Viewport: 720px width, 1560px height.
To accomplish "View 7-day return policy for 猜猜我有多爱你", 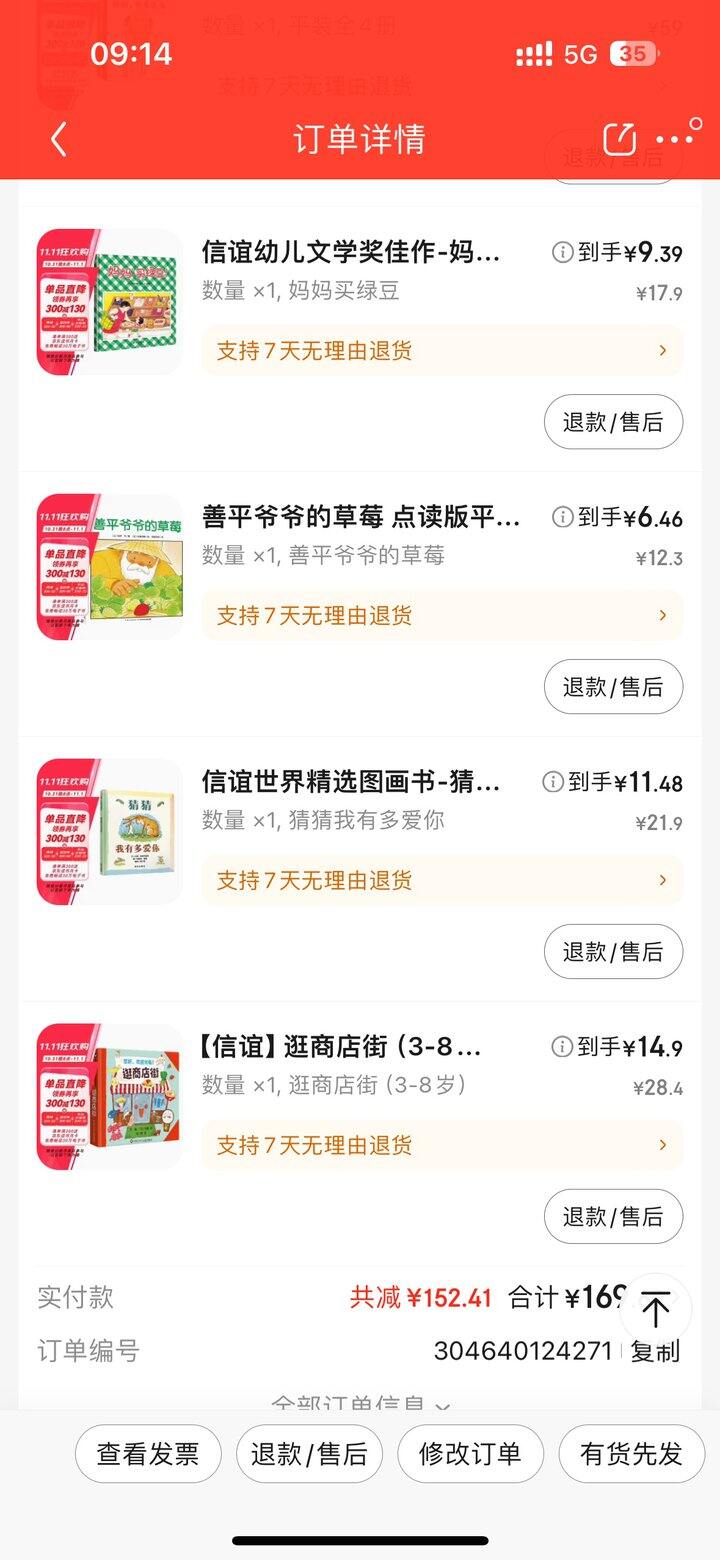I will [442, 881].
